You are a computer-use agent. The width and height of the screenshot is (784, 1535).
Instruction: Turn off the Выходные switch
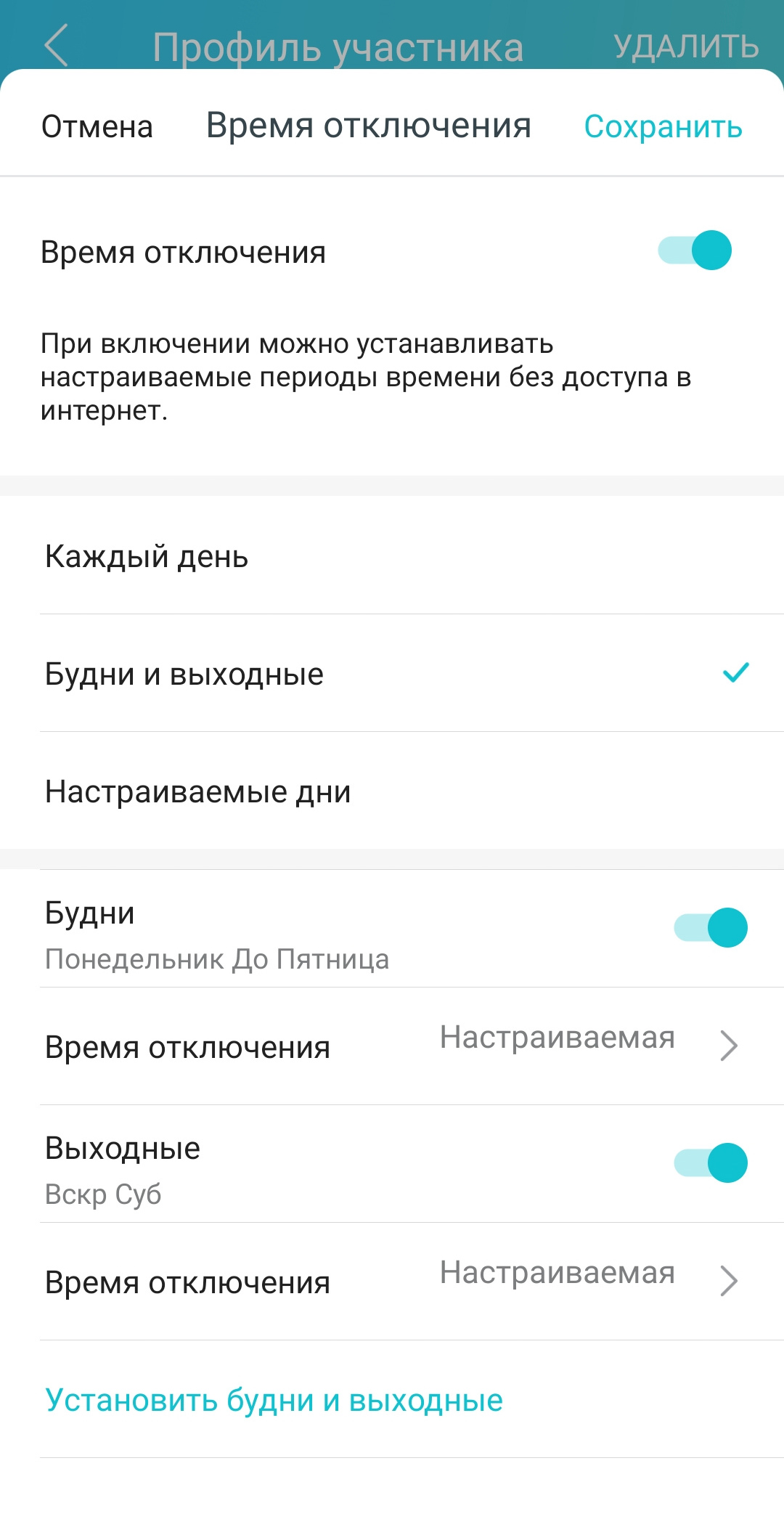711,1163
